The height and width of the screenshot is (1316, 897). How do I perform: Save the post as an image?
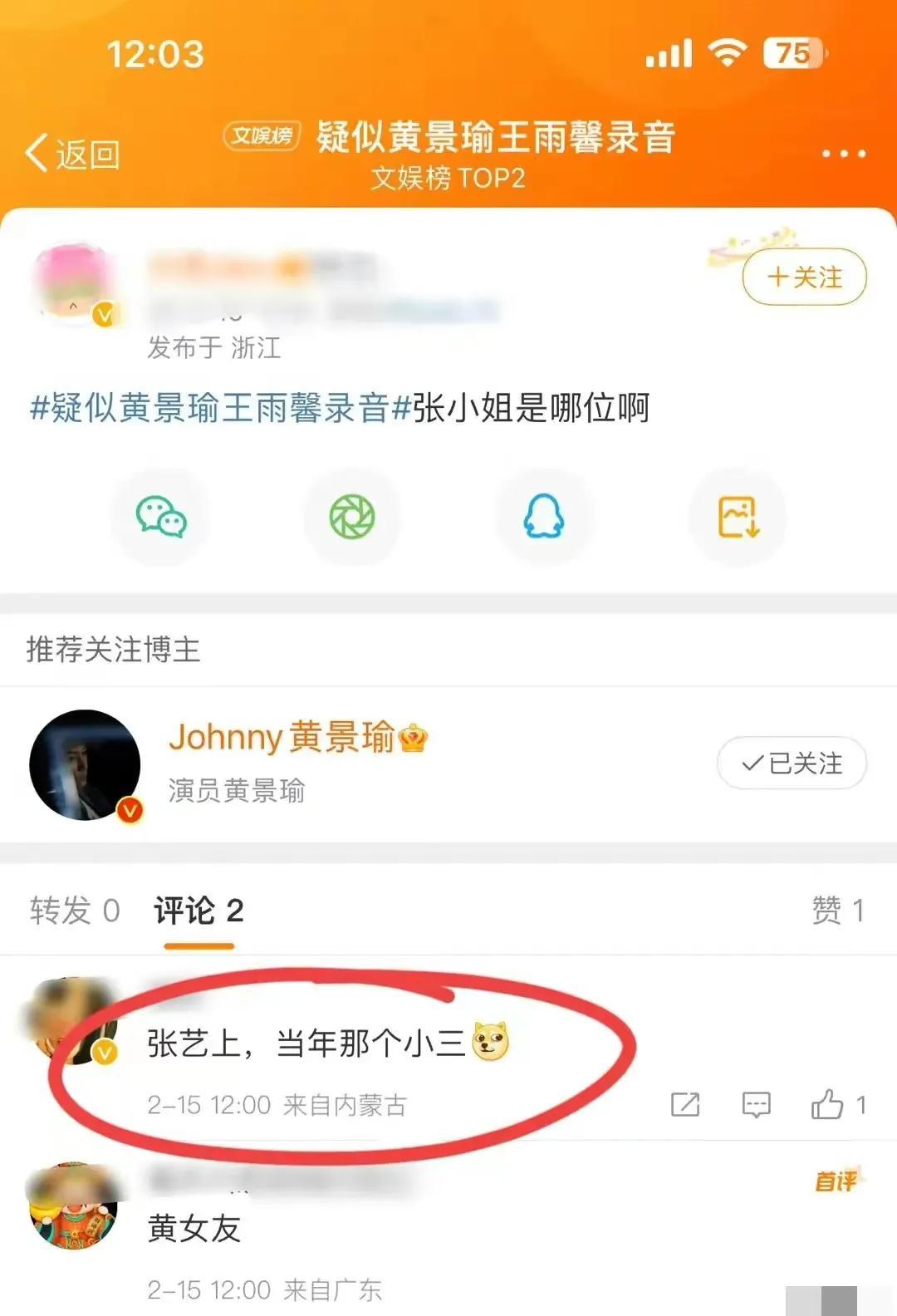tap(738, 517)
